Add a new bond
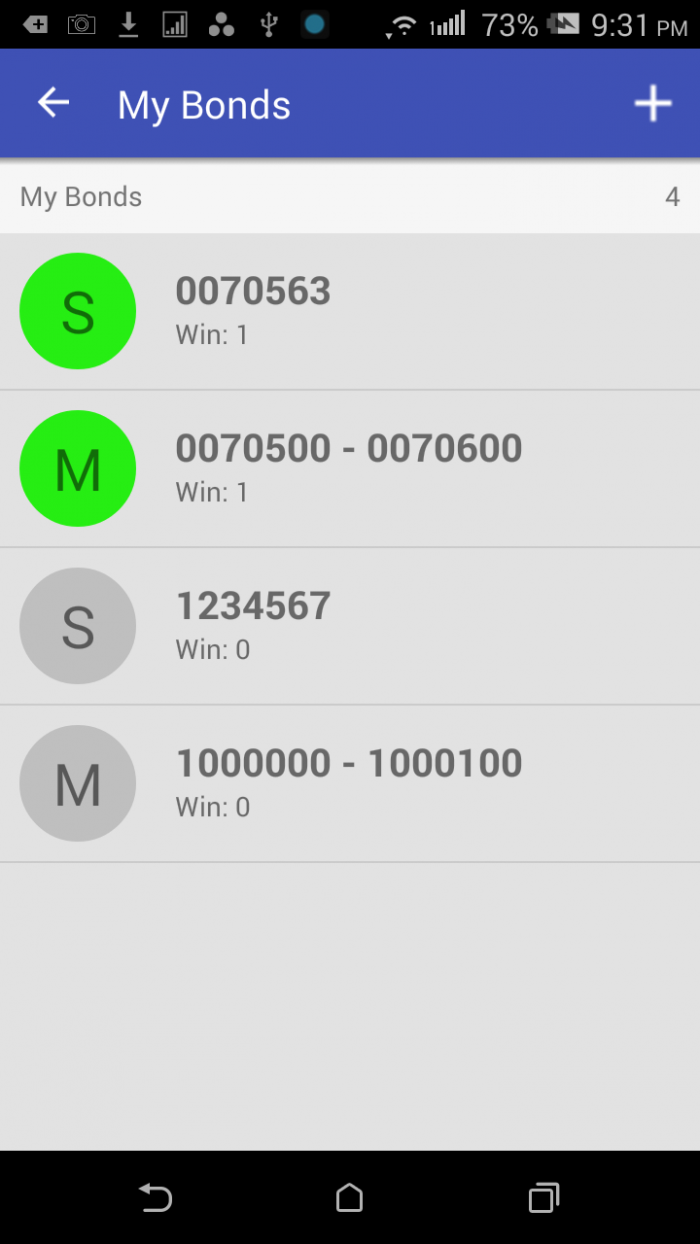 (x=652, y=103)
